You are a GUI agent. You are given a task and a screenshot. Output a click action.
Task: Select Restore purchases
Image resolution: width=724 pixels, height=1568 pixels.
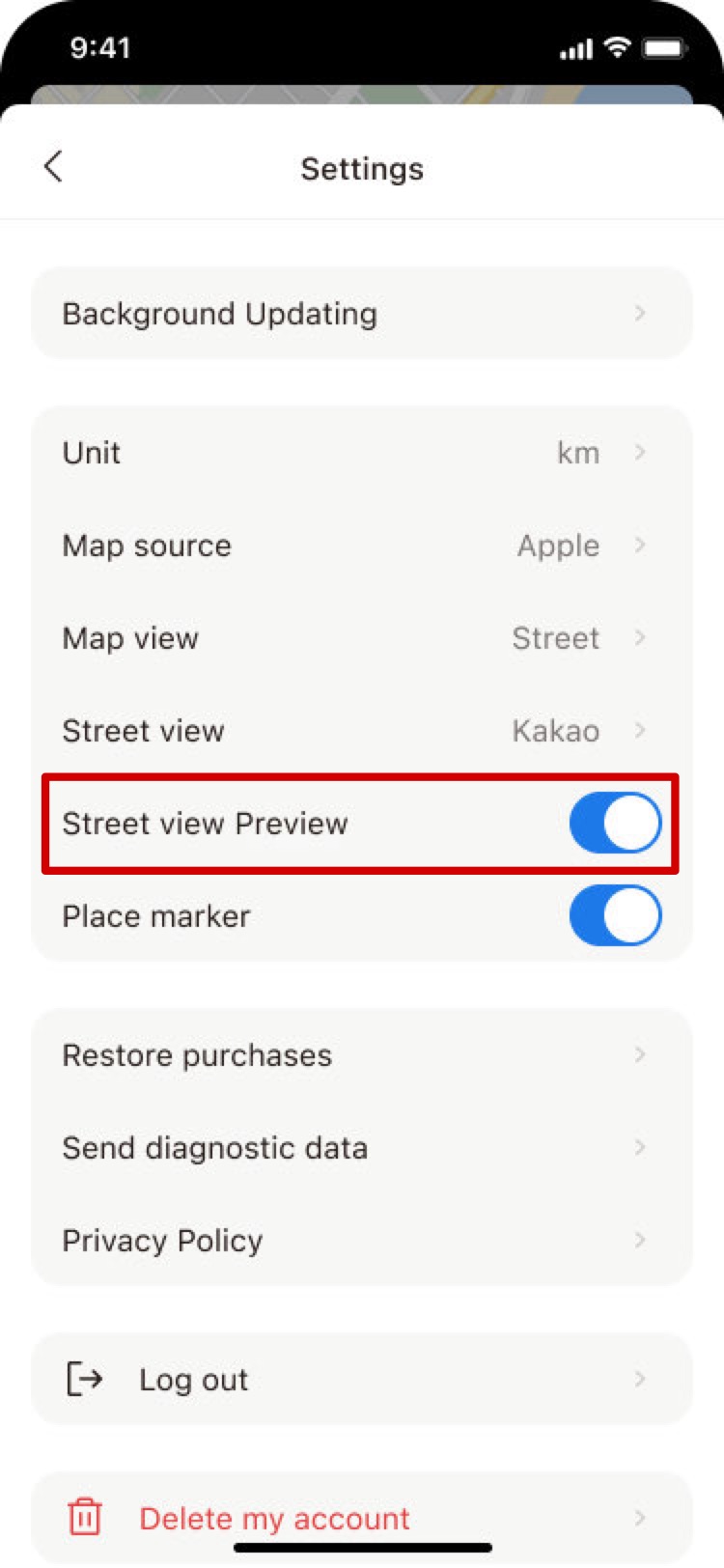(x=362, y=1055)
